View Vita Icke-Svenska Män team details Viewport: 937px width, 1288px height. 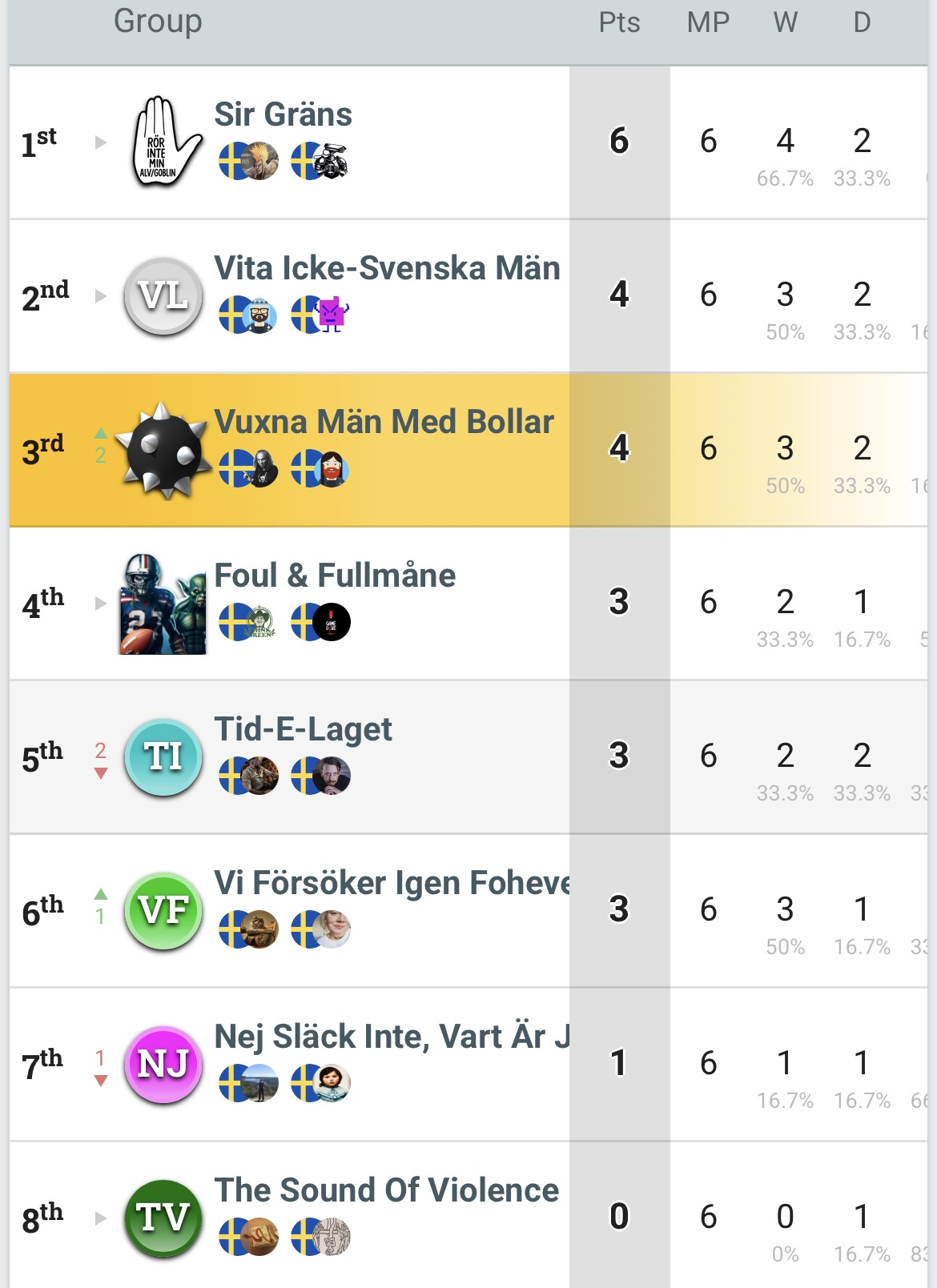pos(386,269)
